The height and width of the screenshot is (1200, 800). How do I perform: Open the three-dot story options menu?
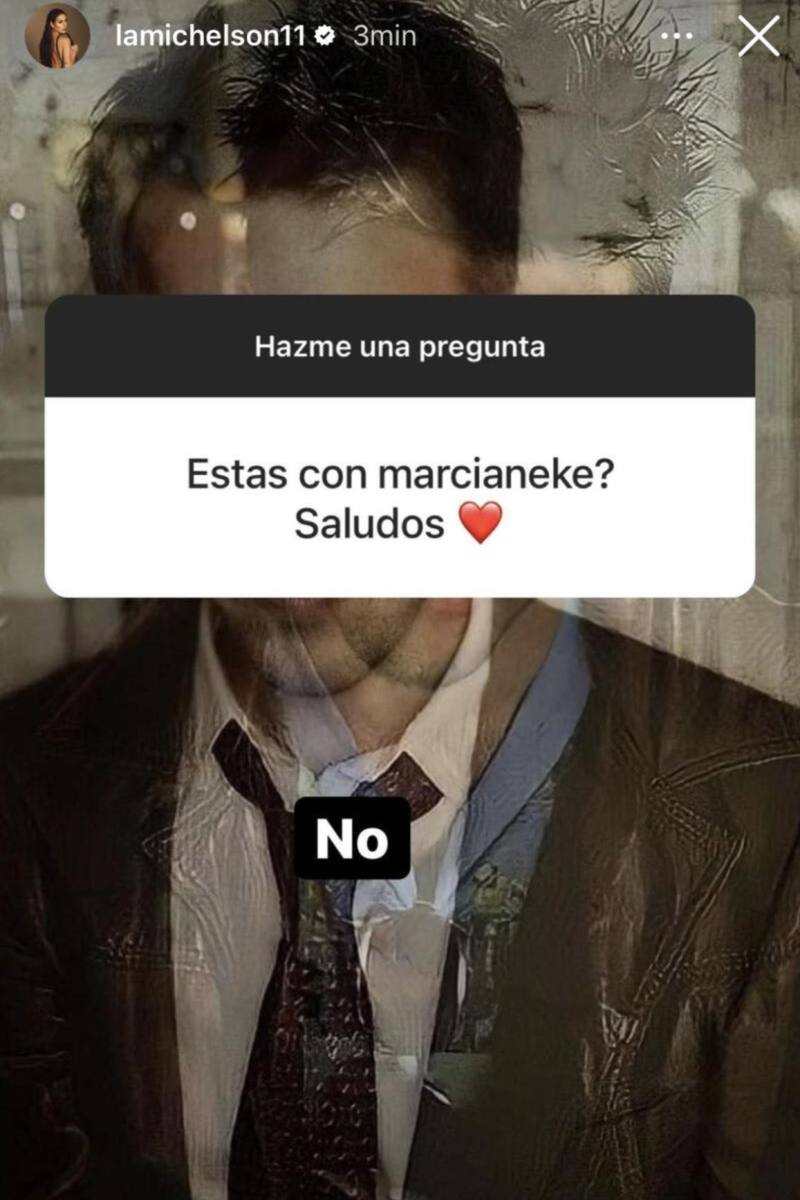(683, 37)
